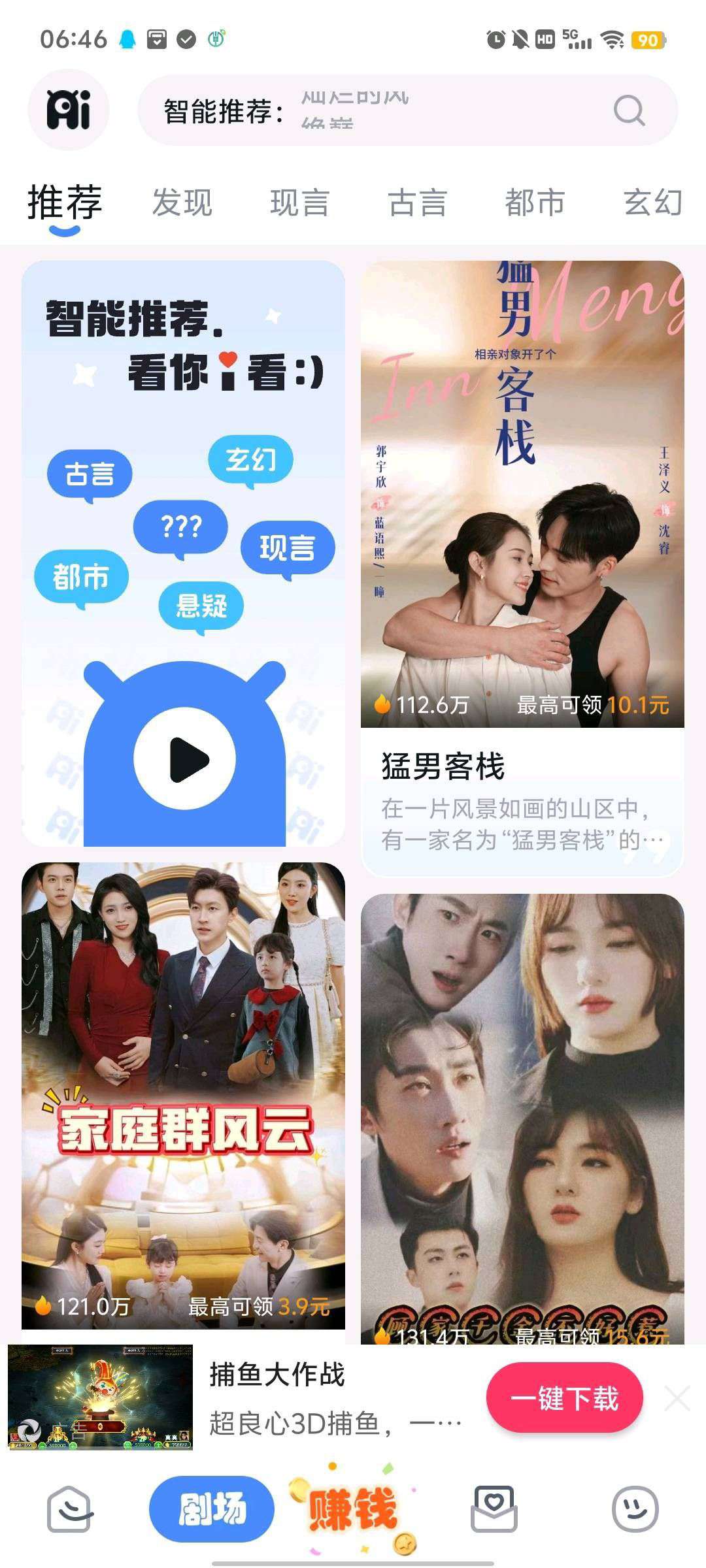Select the 剧场 bottom tab

(x=211, y=1509)
